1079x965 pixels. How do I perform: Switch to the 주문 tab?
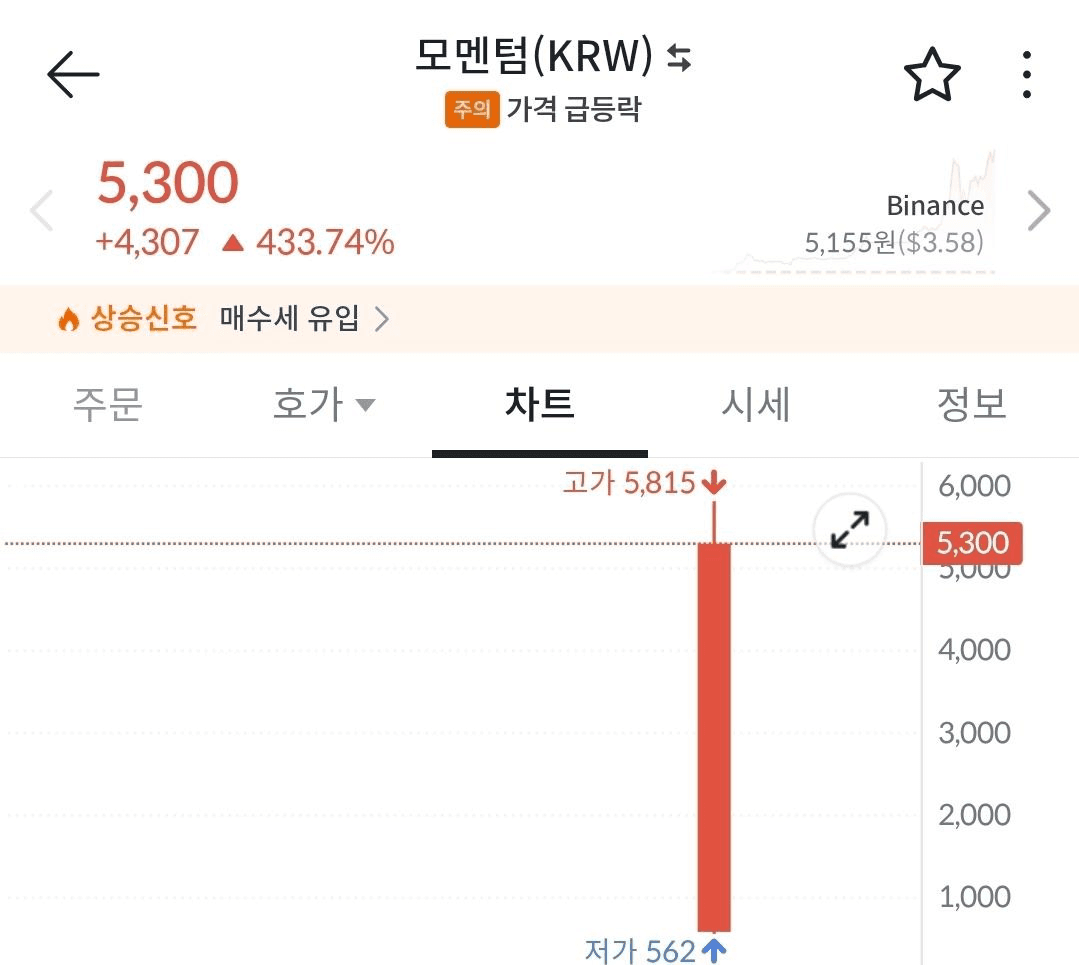coord(108,405)
